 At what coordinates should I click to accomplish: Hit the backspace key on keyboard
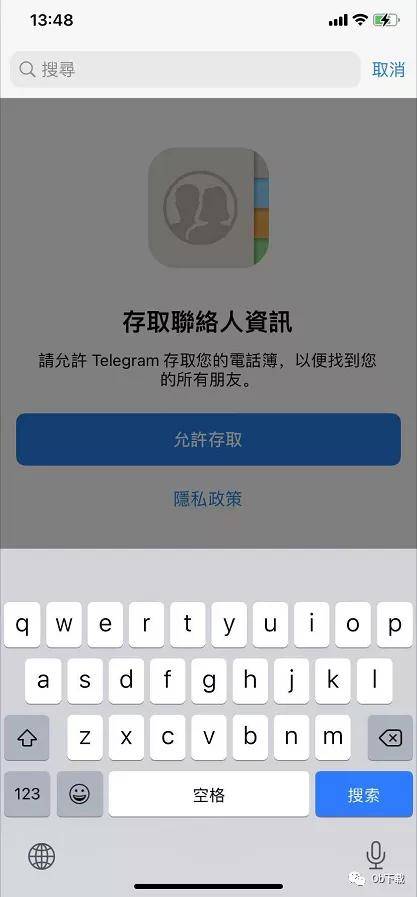pyautogui.click(x=390, y=737)
